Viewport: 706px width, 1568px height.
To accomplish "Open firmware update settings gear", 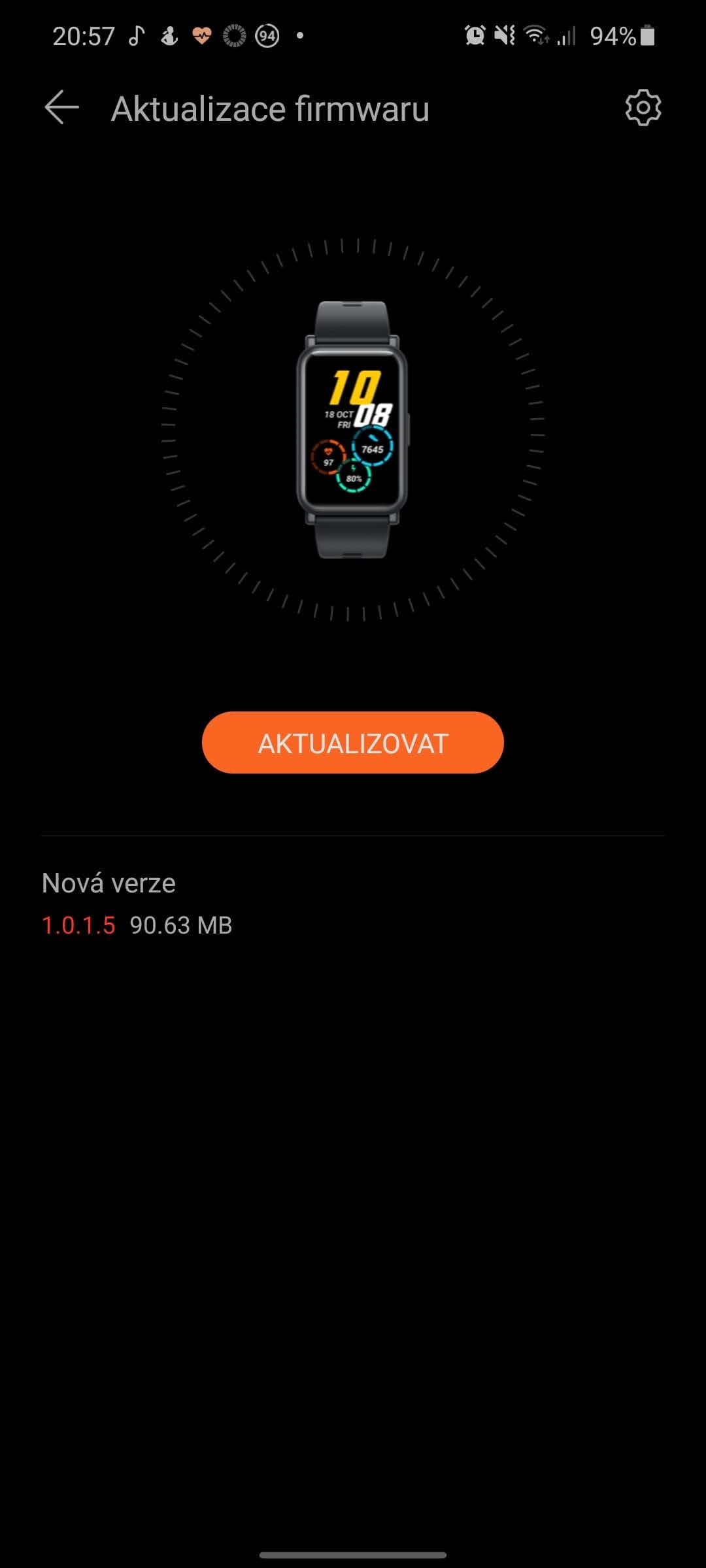I will pos(643,108).
